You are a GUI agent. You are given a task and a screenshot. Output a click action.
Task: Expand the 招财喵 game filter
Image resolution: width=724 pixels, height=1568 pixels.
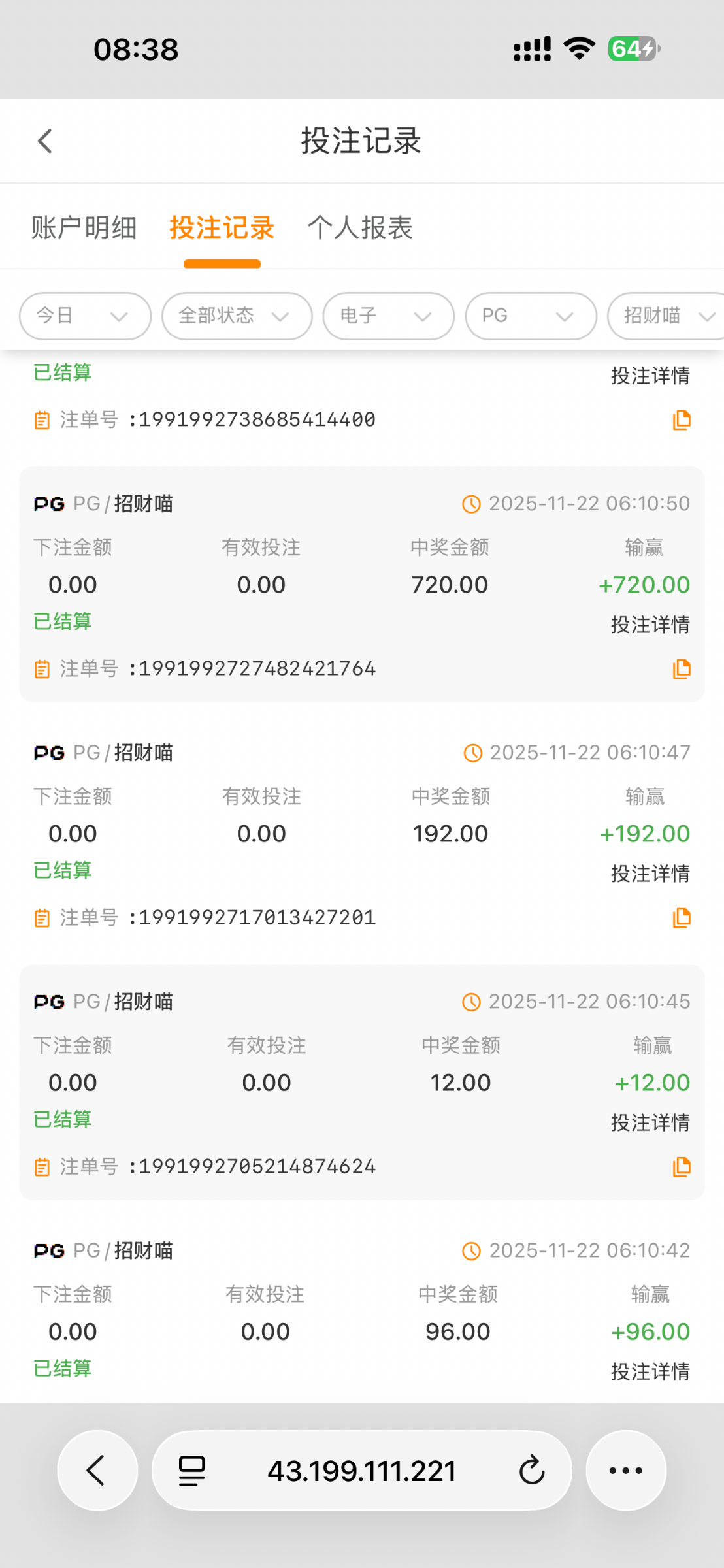click(x=666, y=316)
